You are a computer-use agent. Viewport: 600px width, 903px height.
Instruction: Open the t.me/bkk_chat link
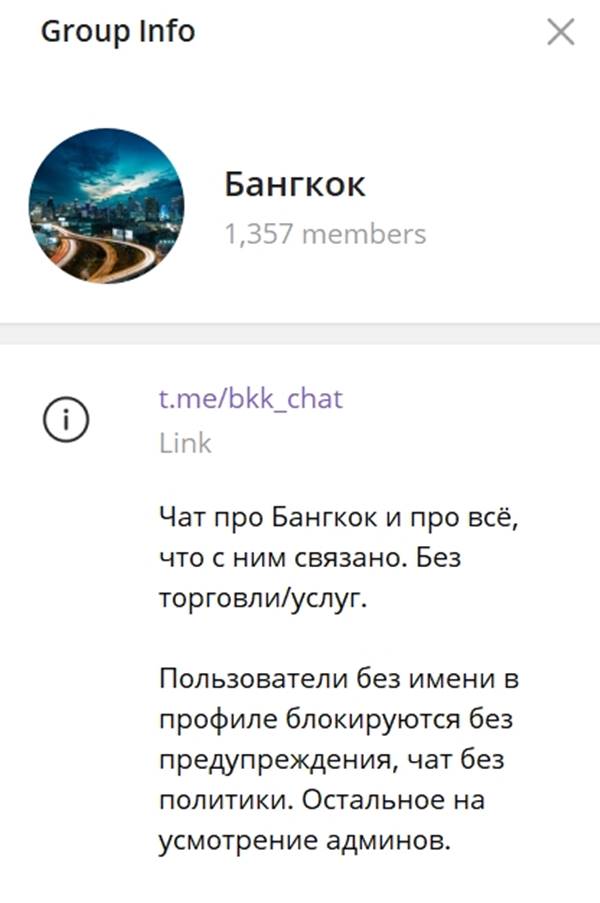click(251, 399)
